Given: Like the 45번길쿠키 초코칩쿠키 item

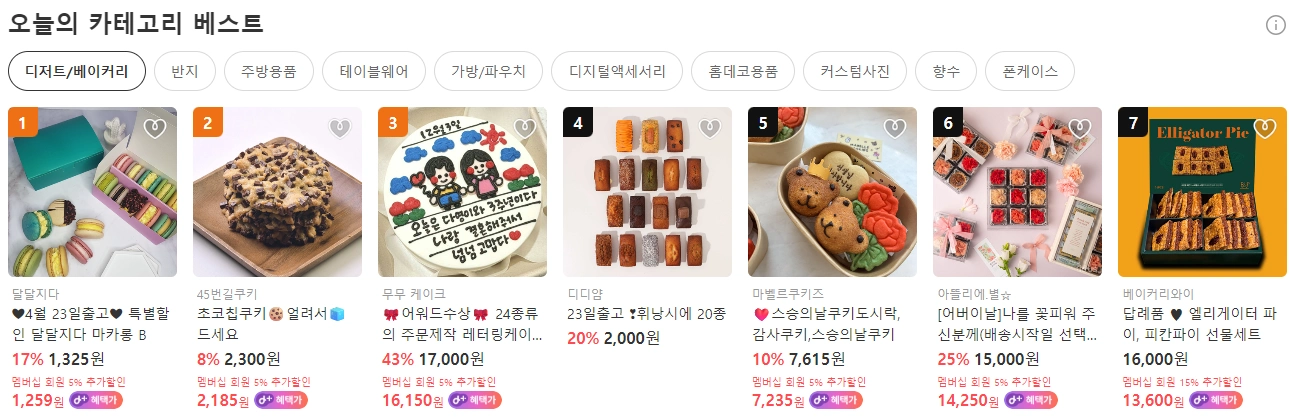Looking at the screenshot, I should pos(339,127).
